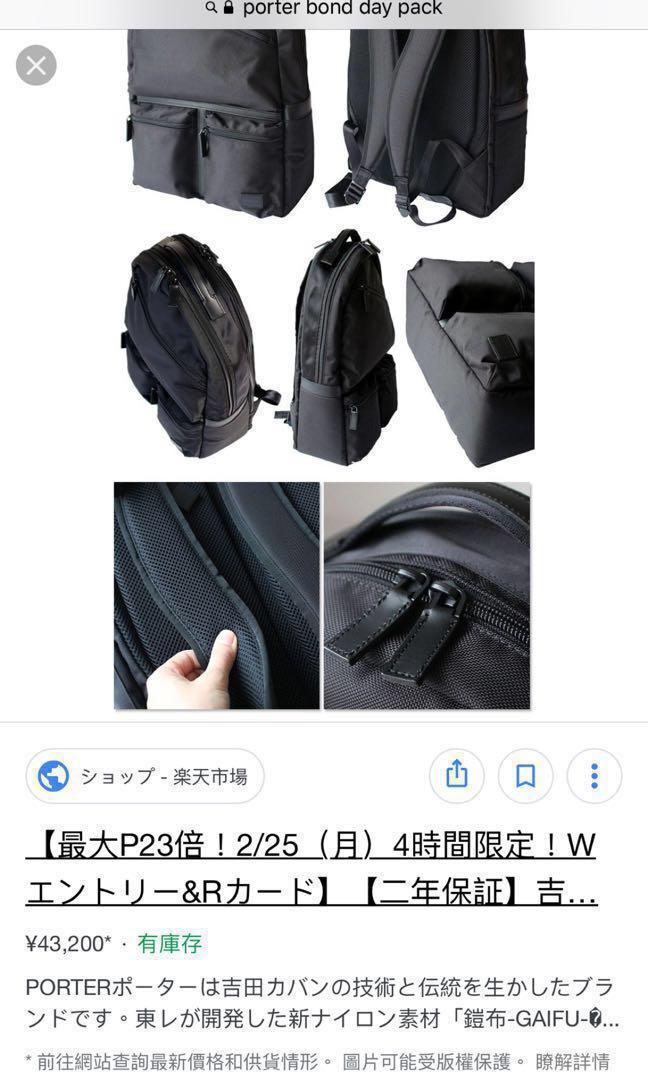The width and height of the screenshot is (648, 1080).
Task: Open the 楽天市場 shop source chip
Action: click(145, 775)
